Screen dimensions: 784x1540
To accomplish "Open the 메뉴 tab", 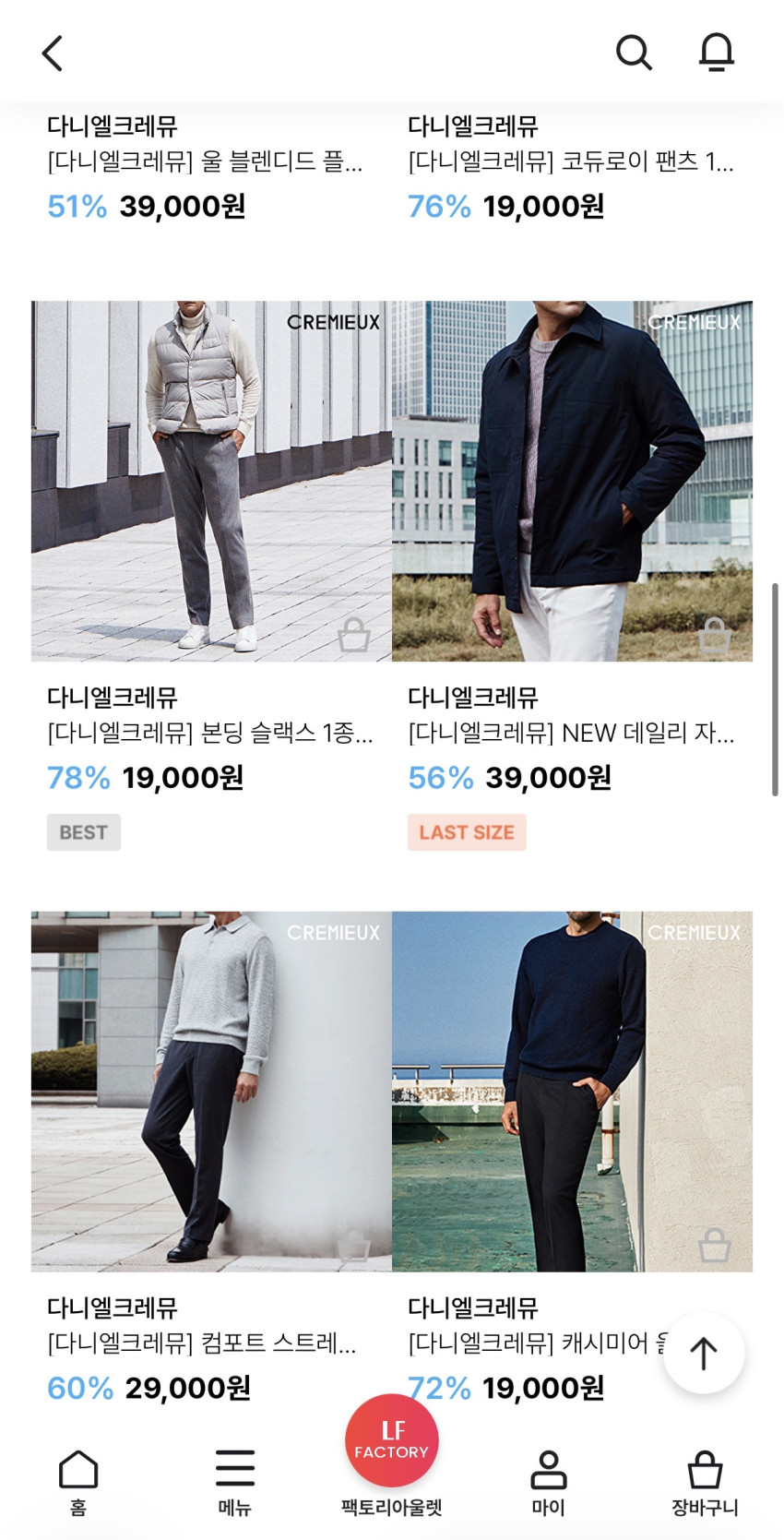I will tap(234, 1482).
